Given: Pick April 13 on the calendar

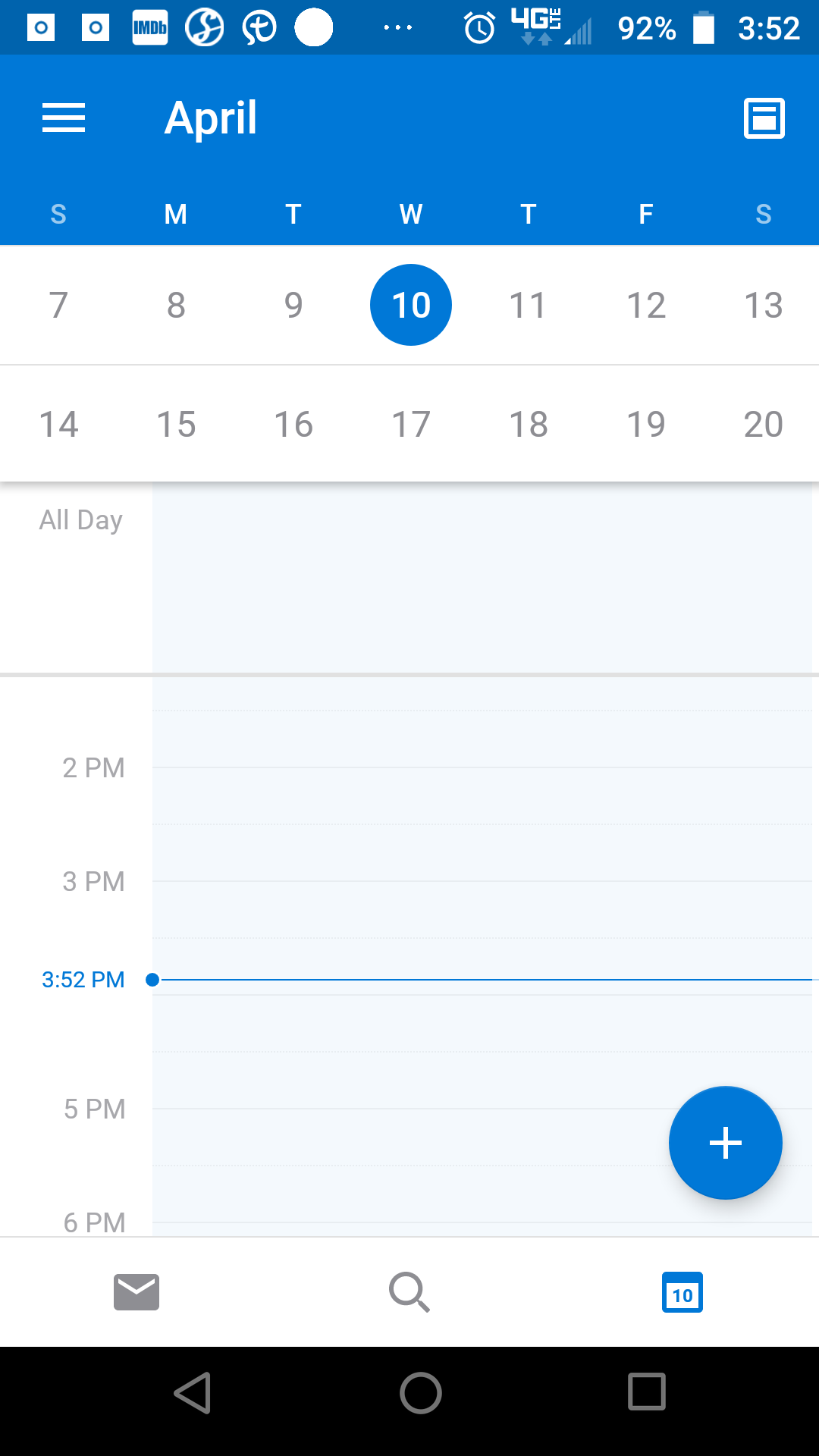Looking at the screenshot, I should [764, 306].
